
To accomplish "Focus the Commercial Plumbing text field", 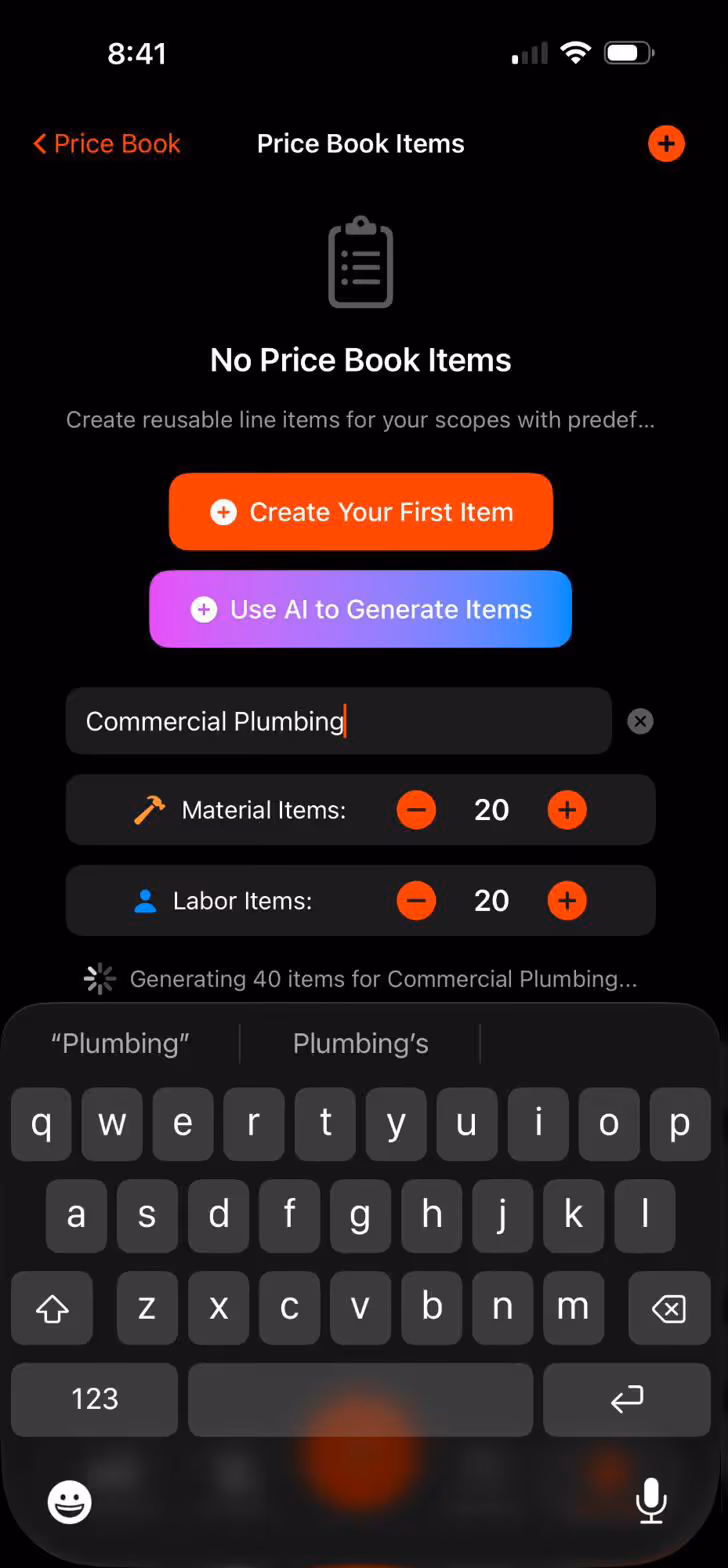I will 338,721.
